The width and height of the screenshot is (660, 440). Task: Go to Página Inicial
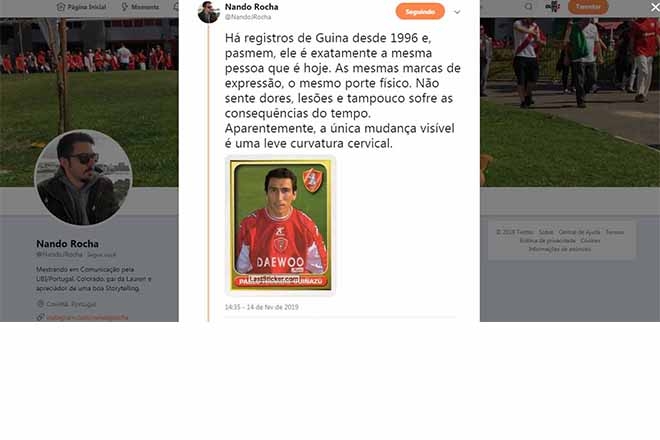(x=80, y=7)
